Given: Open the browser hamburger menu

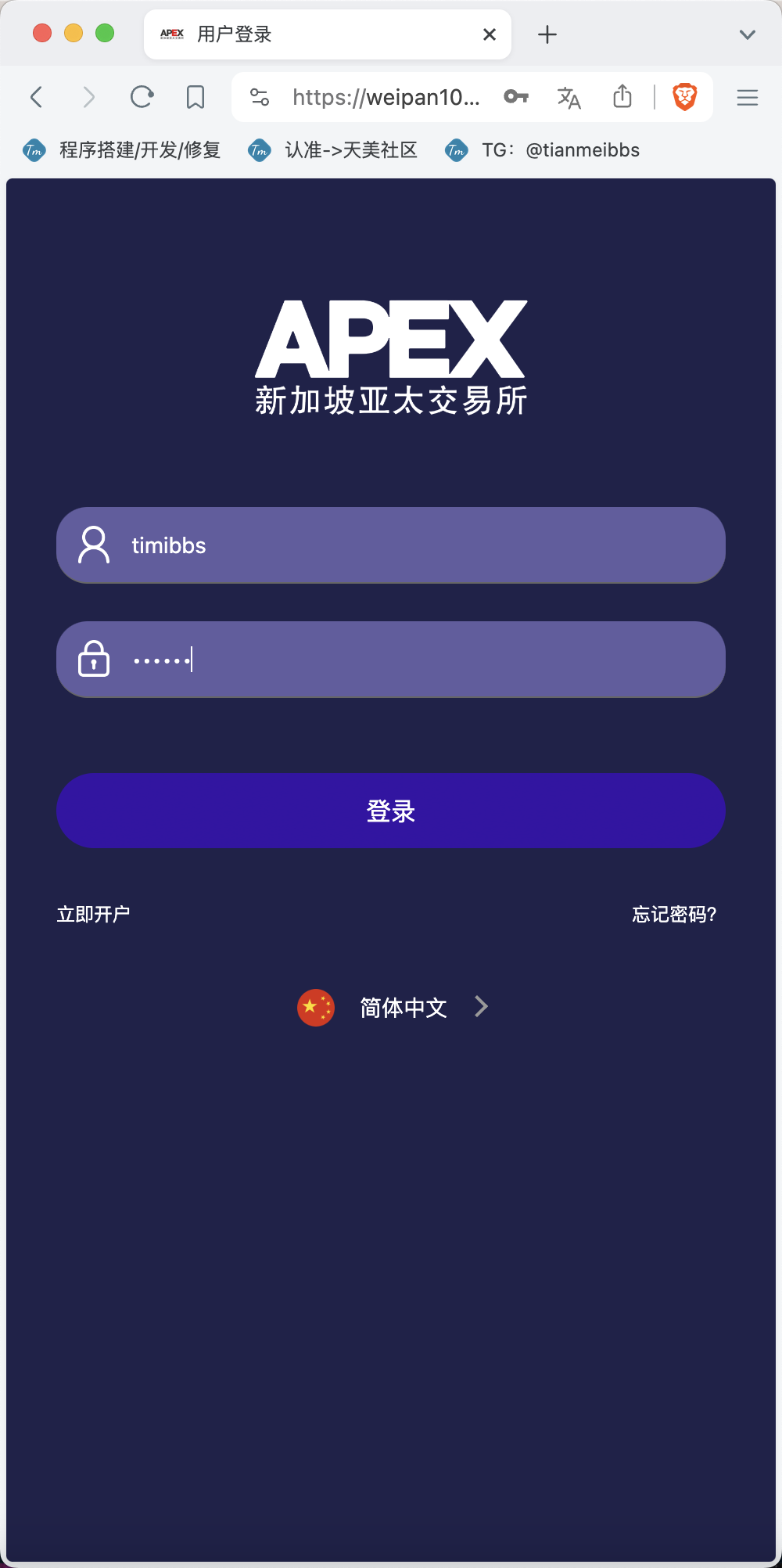Looking at the screenshot, I should (x=747, y=97).
